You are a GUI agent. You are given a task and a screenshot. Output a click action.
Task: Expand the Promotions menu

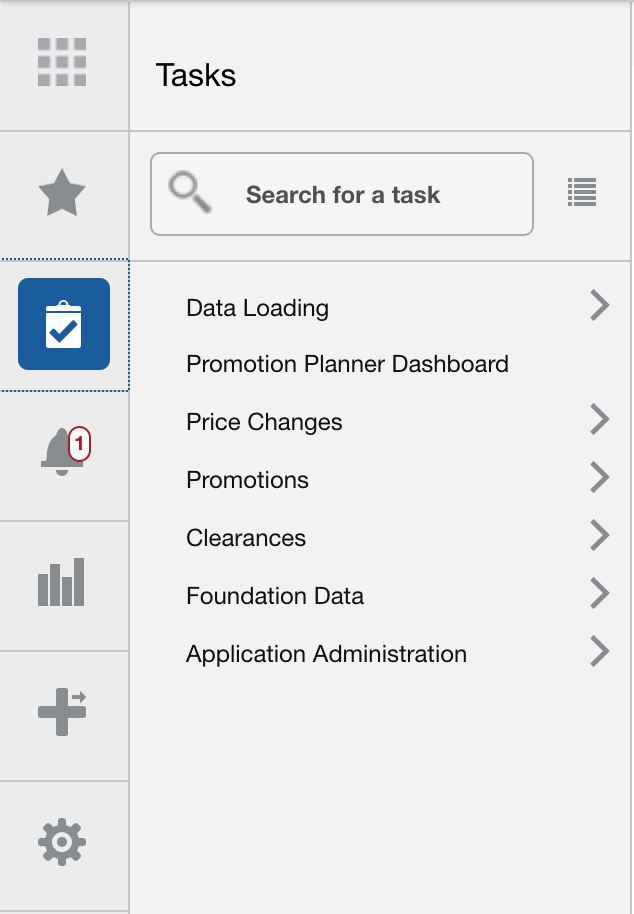pos(248,480)
